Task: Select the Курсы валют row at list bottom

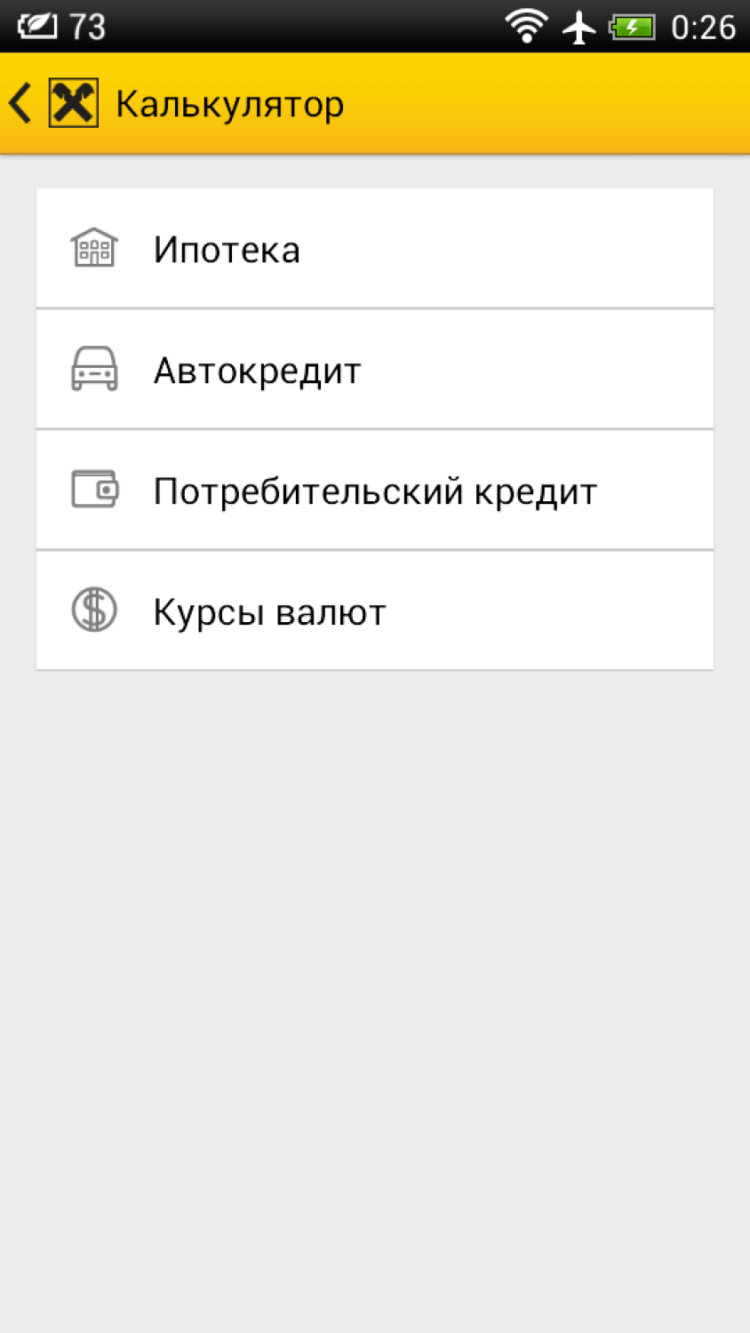Action: coord(375,610)
